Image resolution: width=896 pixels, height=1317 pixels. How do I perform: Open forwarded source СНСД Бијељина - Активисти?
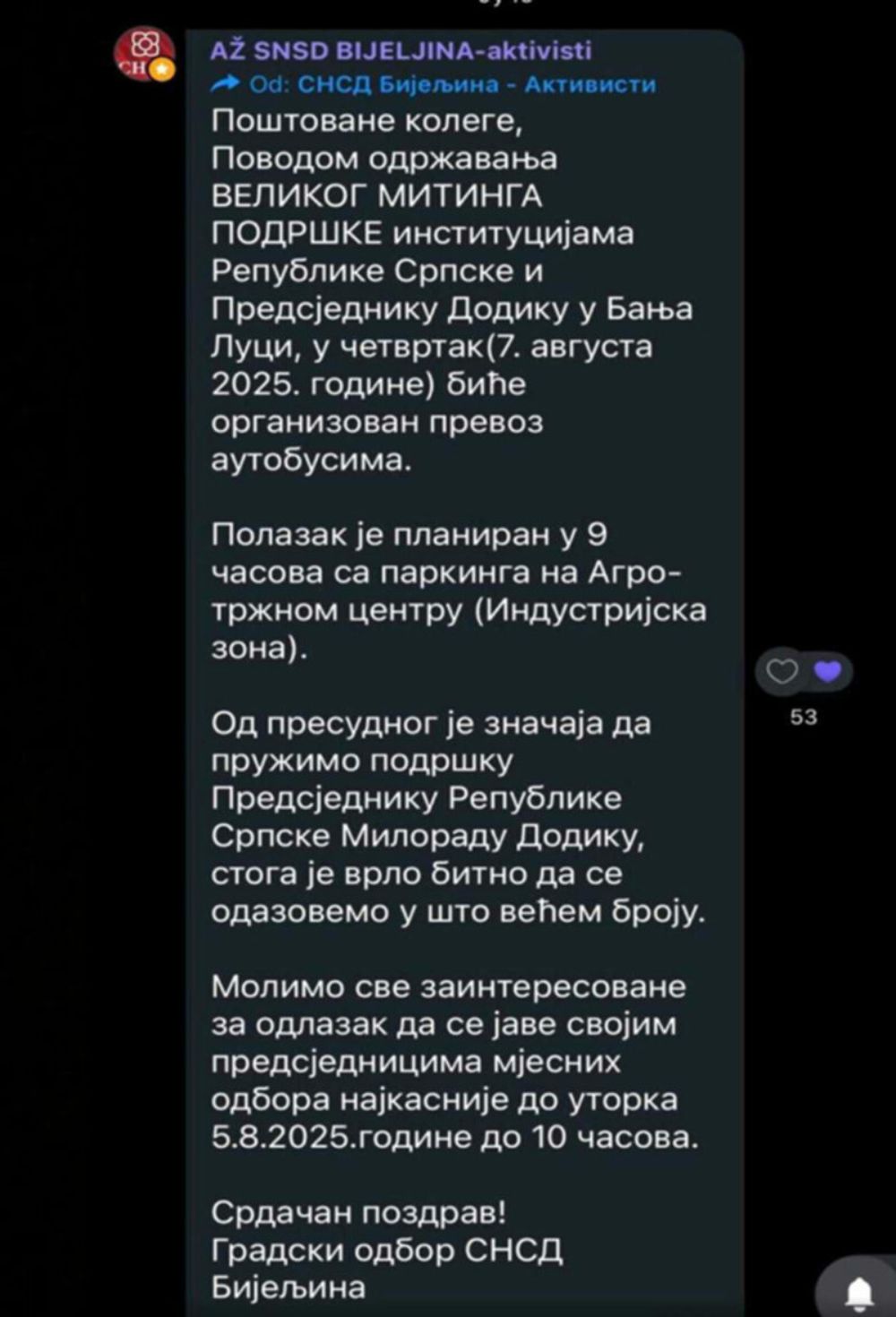tap(475, 85)
